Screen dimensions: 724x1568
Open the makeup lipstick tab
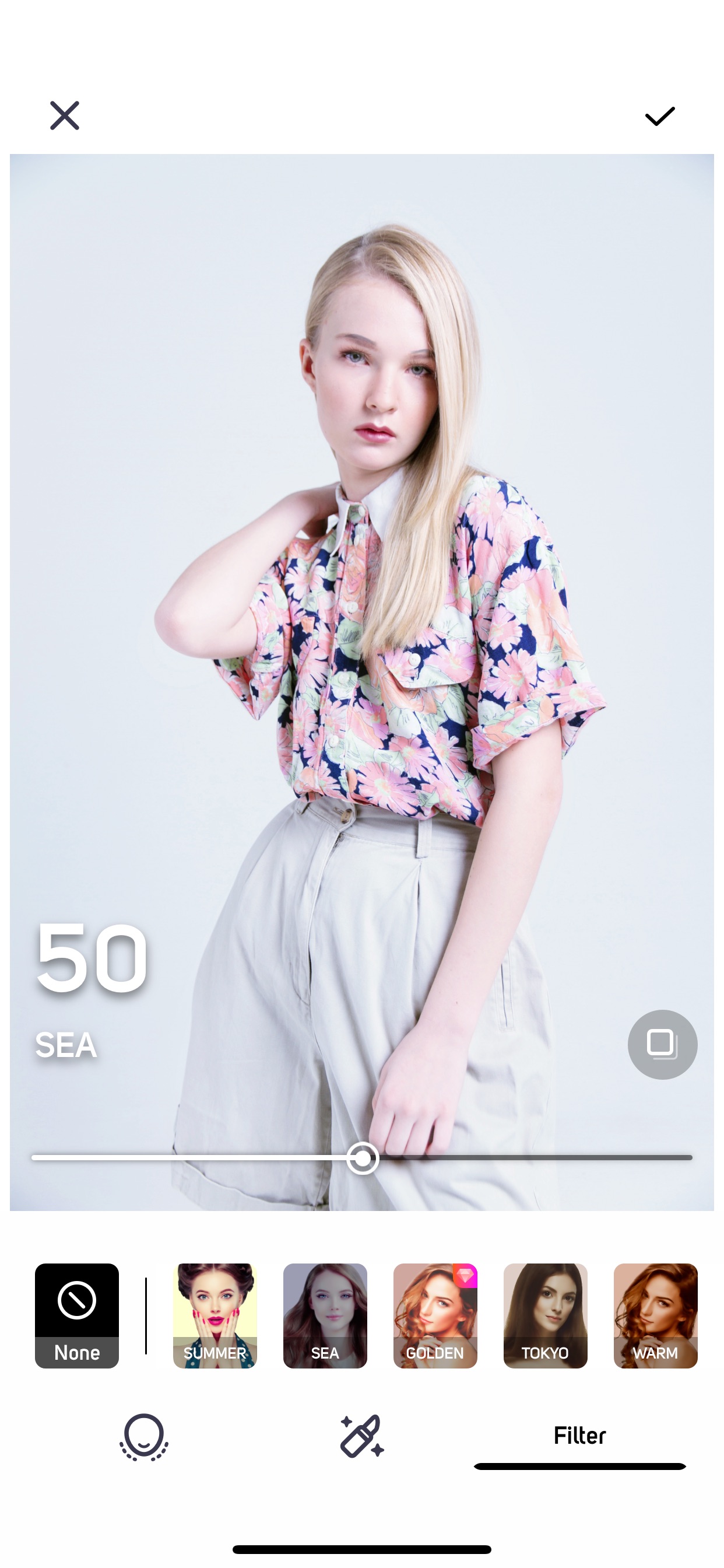pyautogui.click(x=361, y=1437)
